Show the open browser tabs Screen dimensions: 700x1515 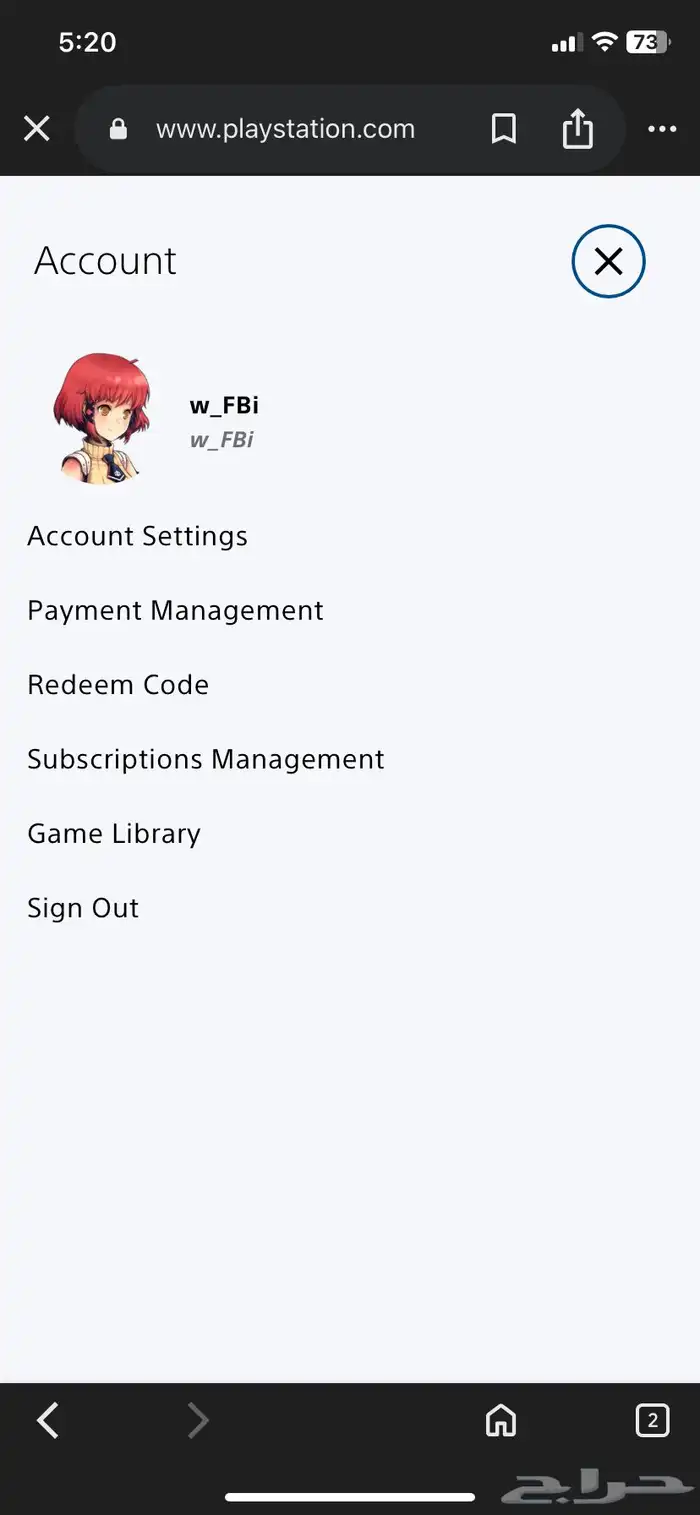(x=652, y=1420)
